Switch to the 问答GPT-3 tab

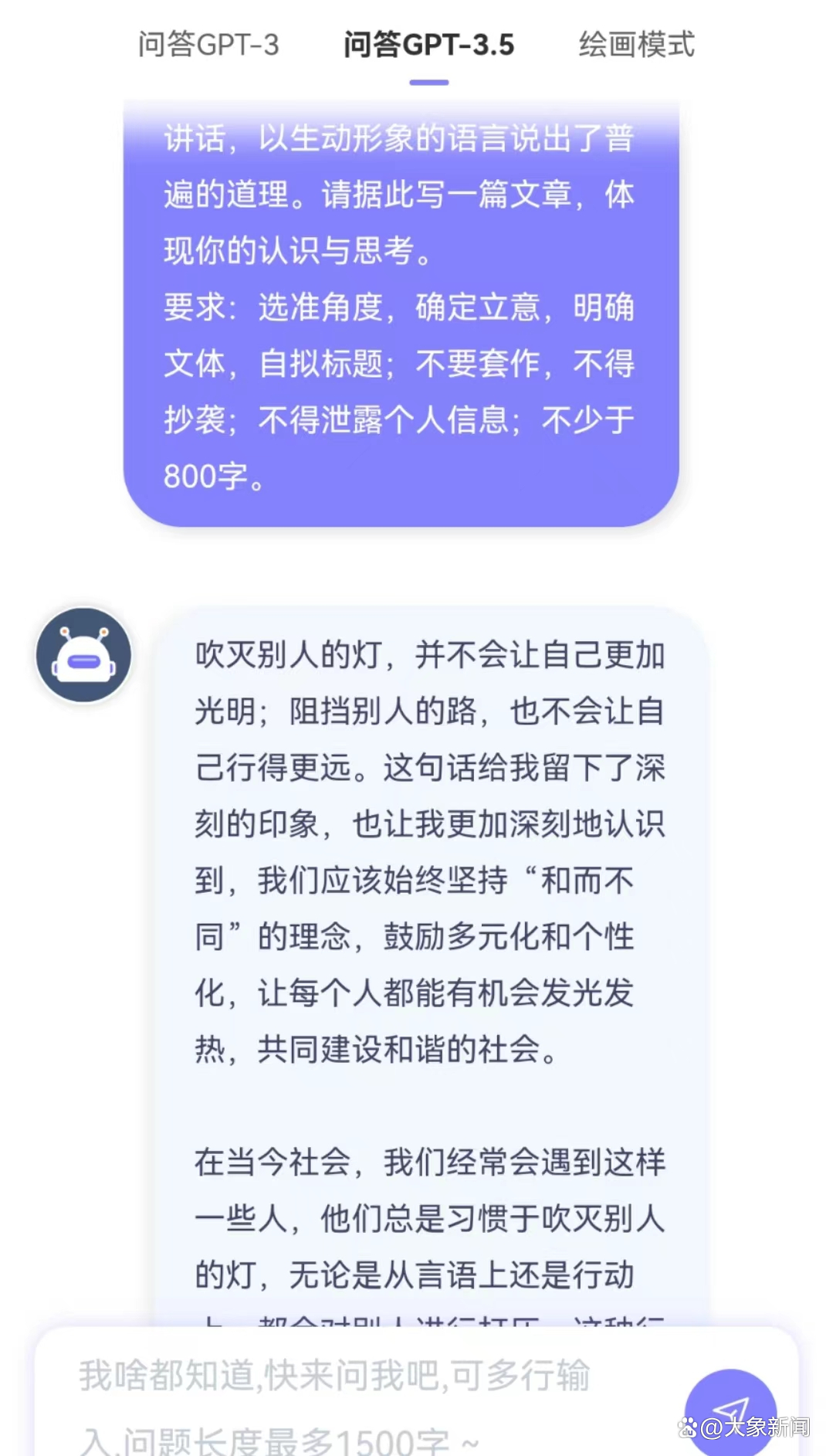tap(208, 45)
